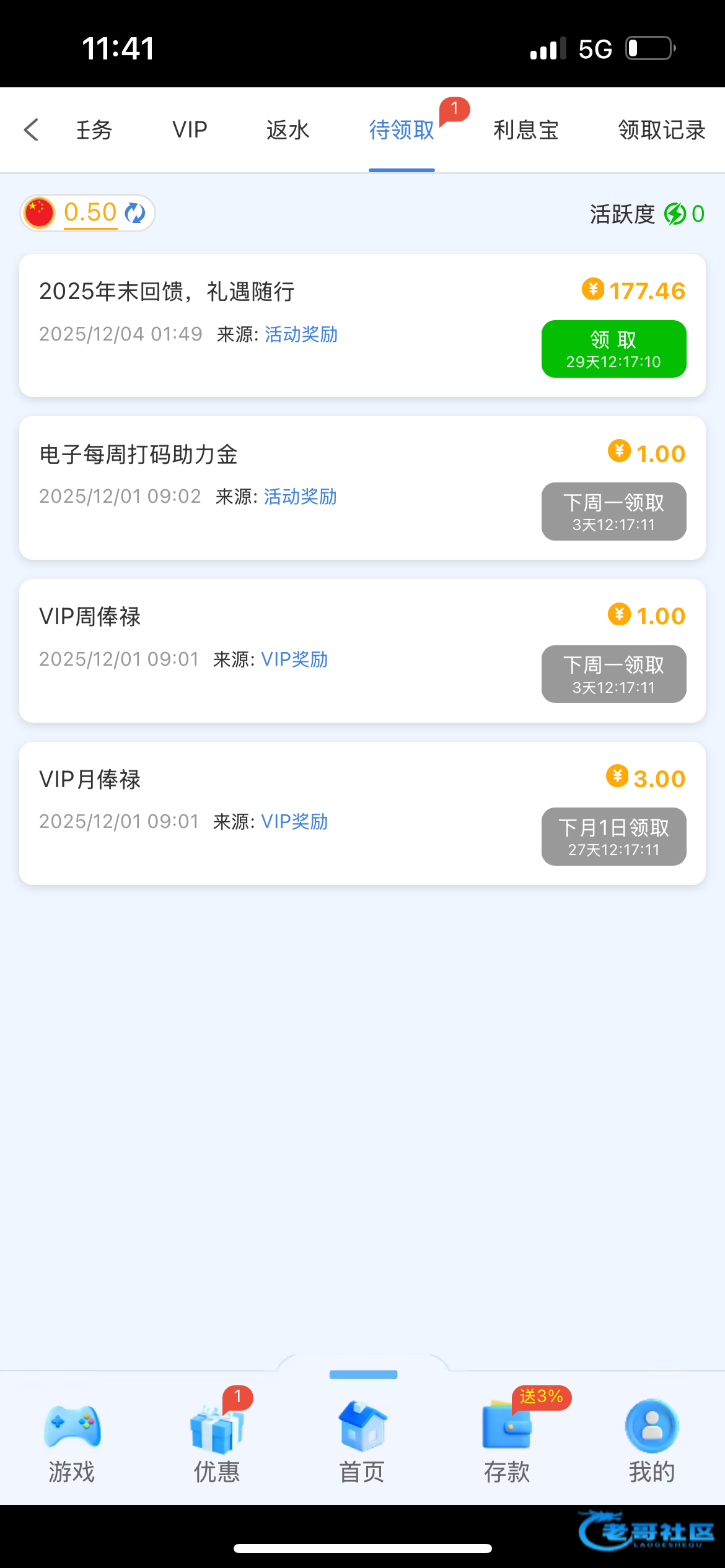Select the 待领取 tab

(402, 130)
